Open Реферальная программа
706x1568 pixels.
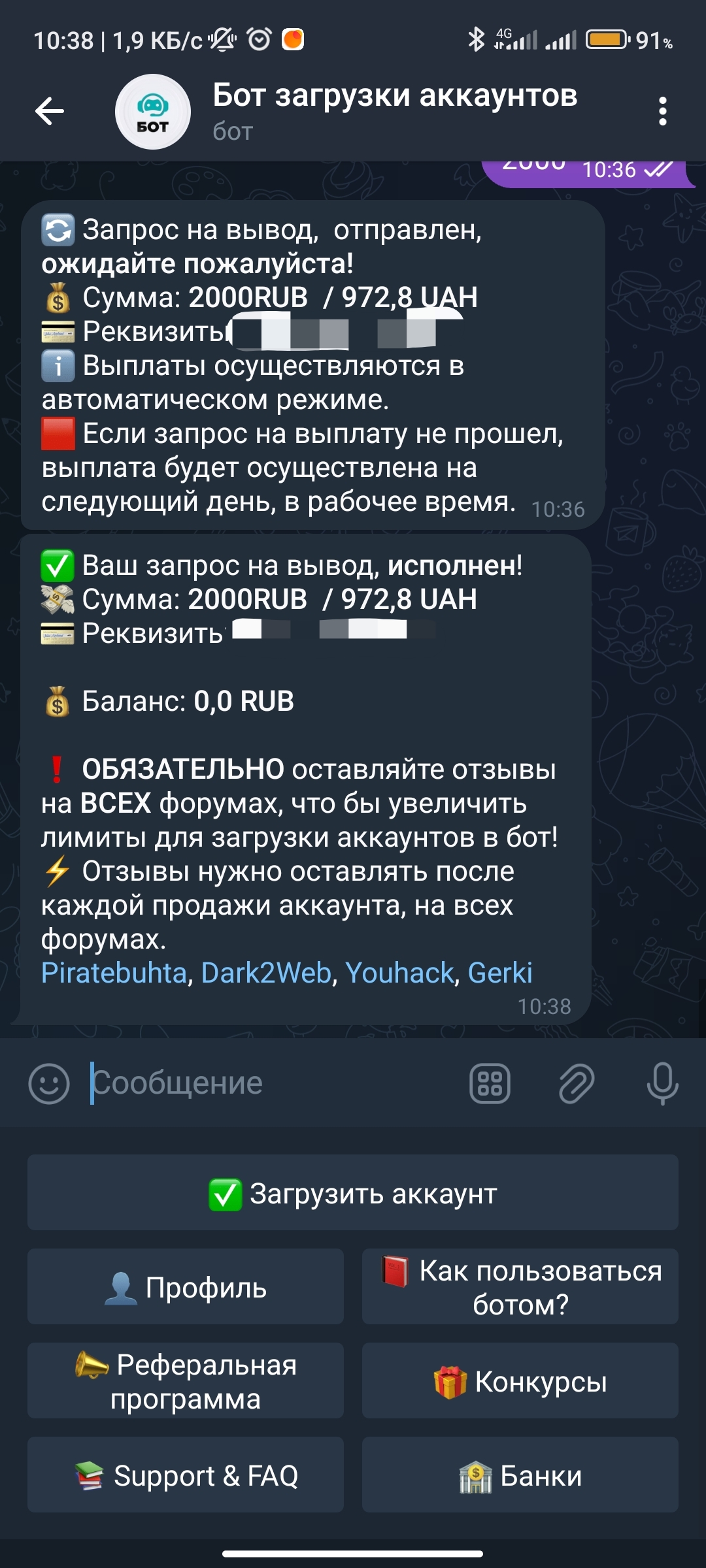click(x=186, y=1381)
